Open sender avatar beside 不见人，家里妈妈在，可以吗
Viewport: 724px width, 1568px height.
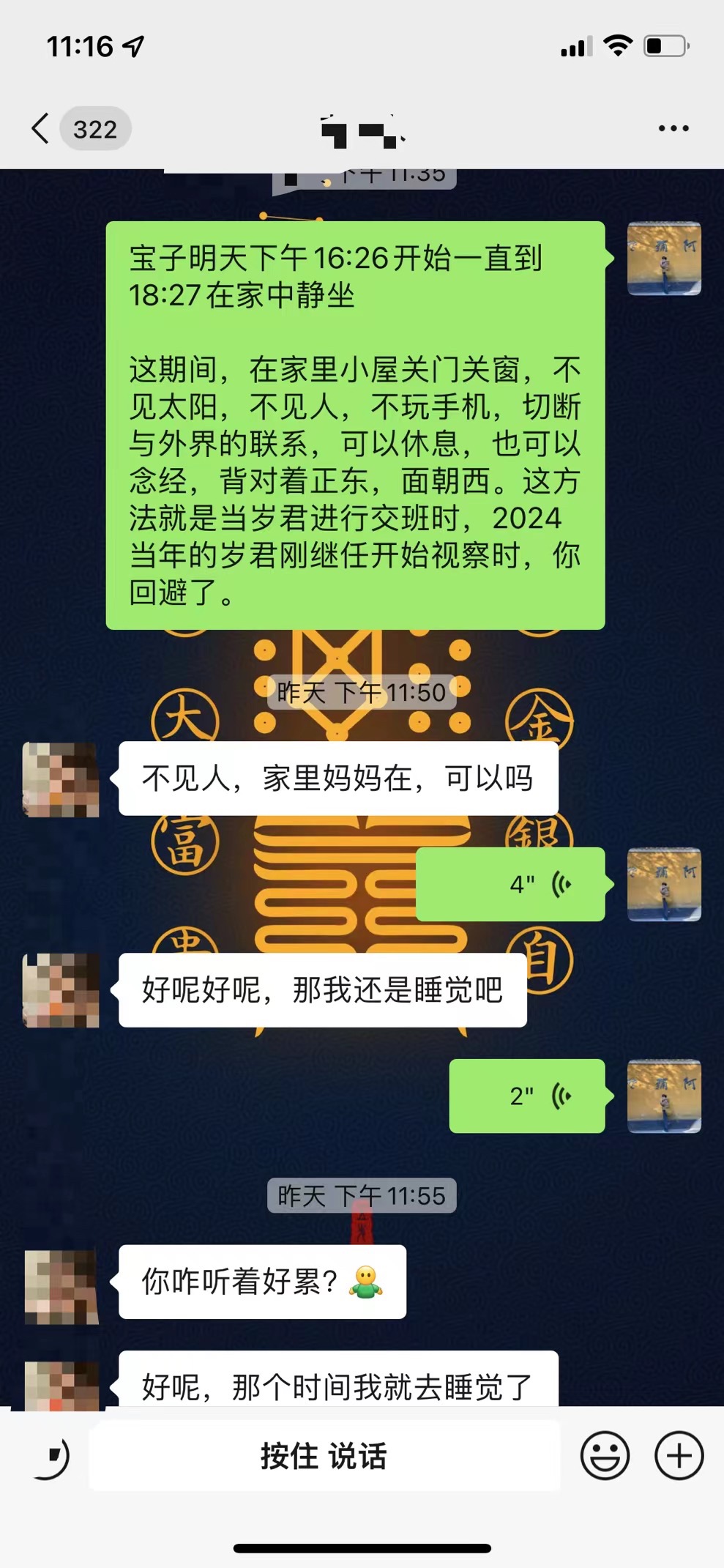point(61,779)
